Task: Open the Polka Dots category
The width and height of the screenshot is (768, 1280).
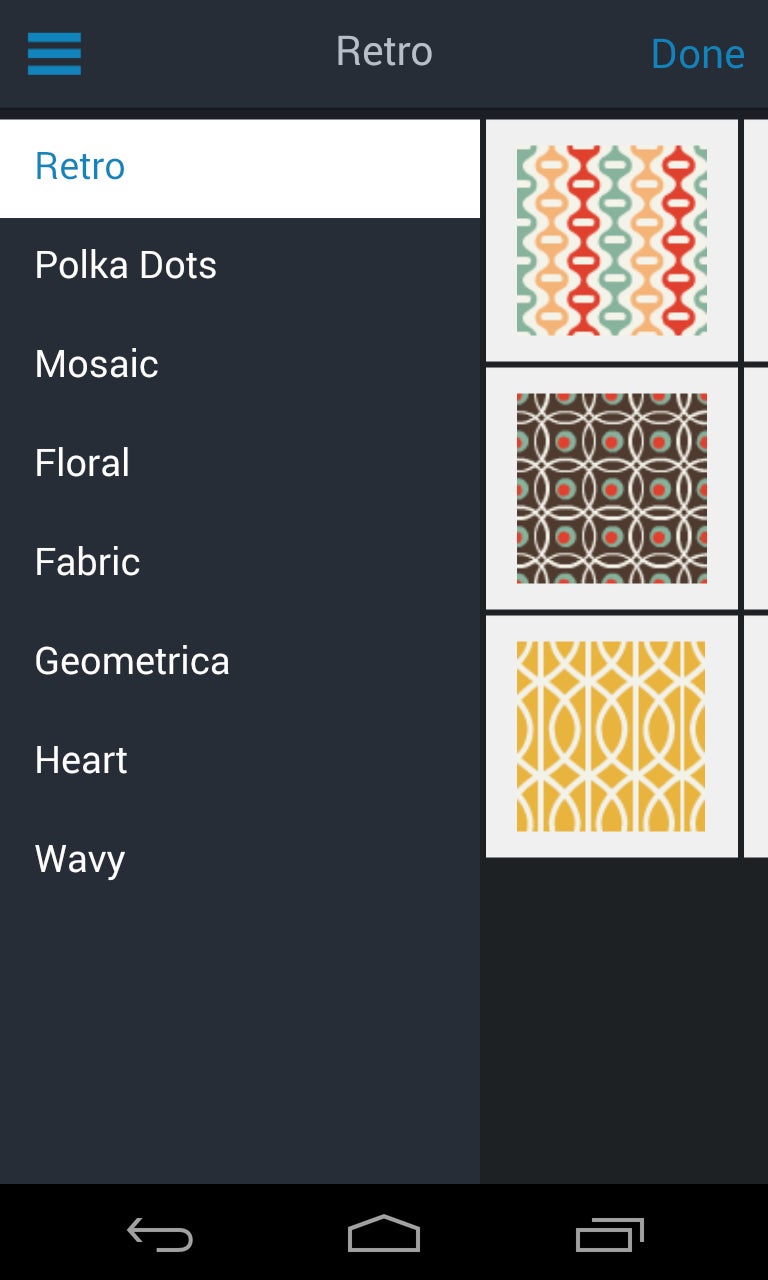Action: pyautogui.click(x=240, y=266)
